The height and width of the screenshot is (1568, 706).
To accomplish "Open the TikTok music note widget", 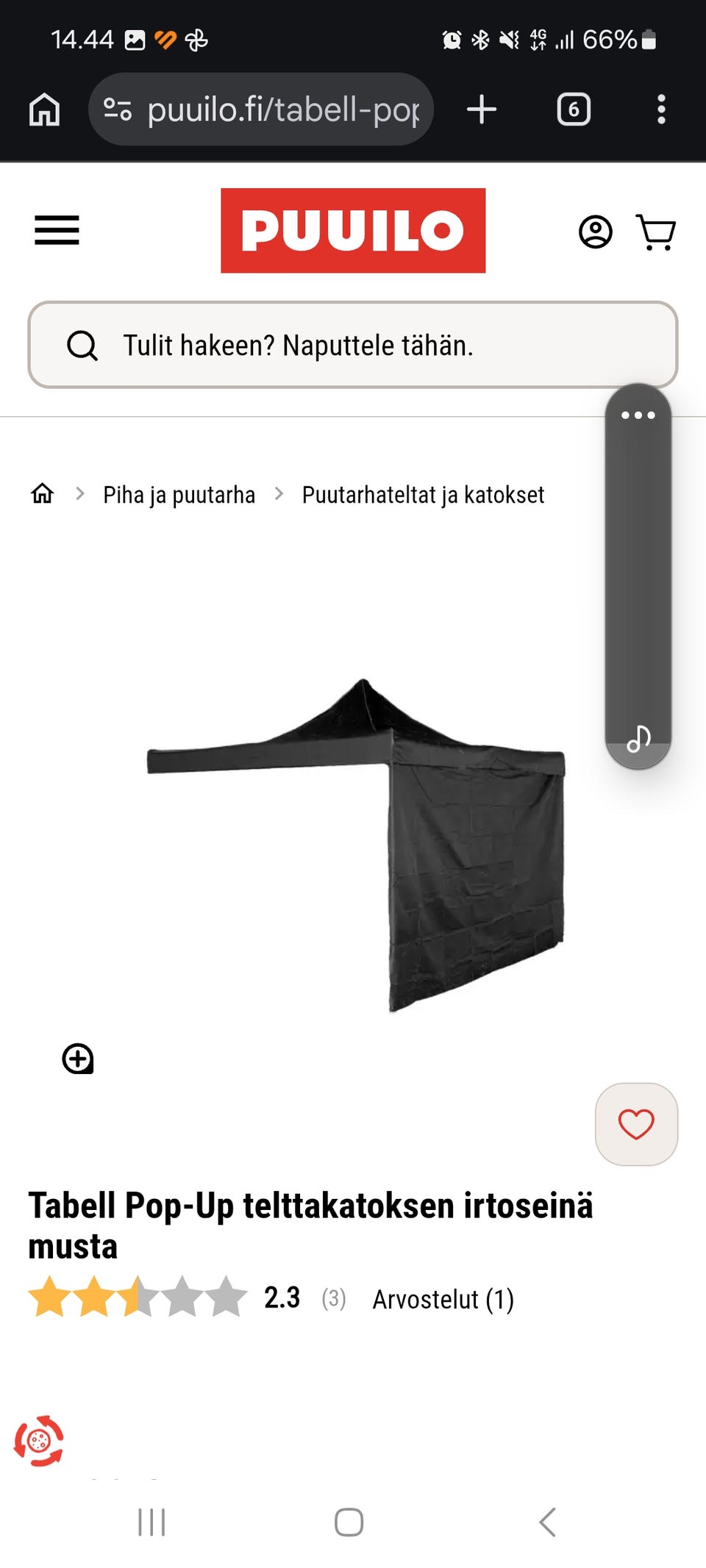I will click(638, 737).
